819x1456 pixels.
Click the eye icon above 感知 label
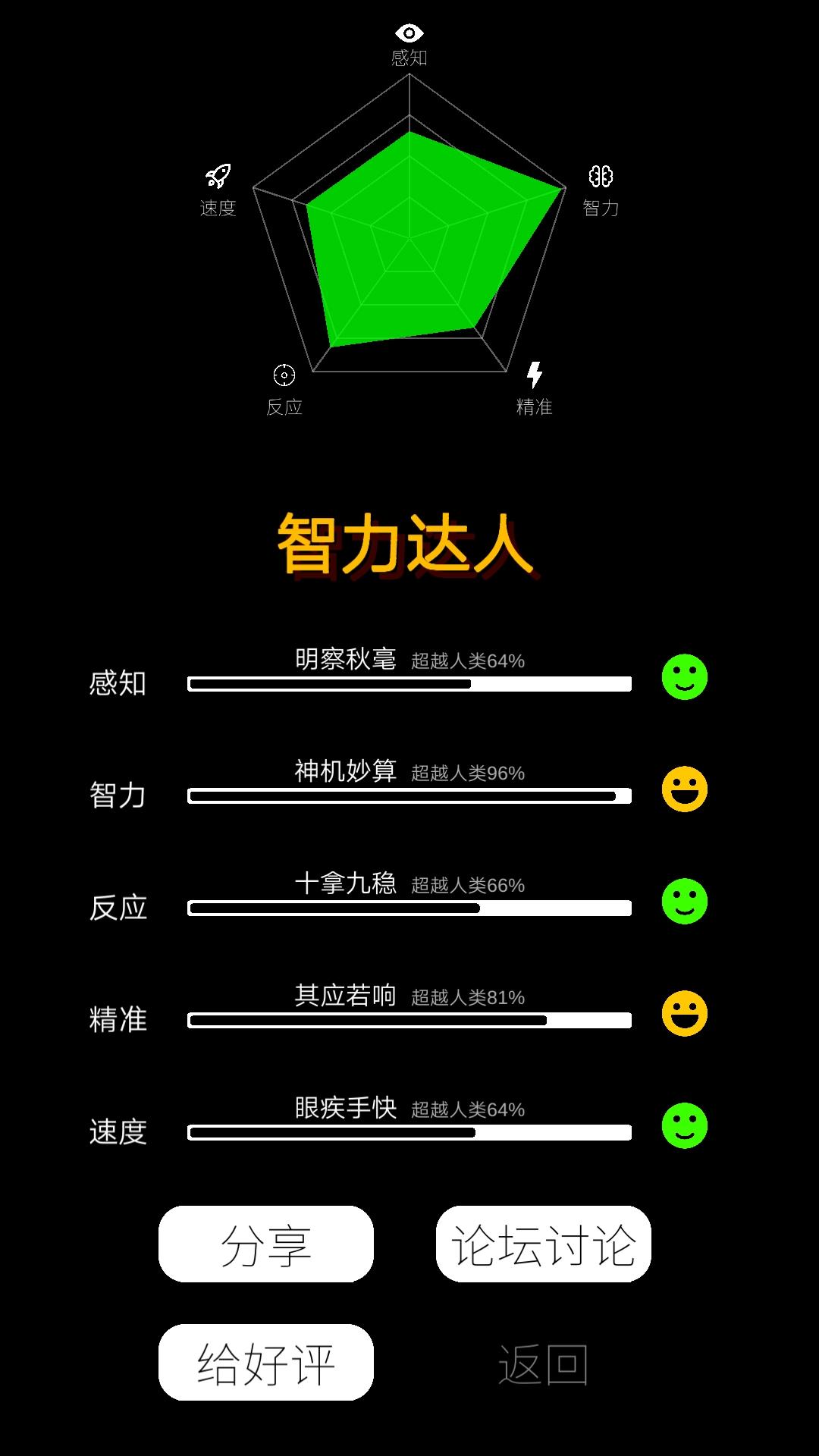(409, 33)
